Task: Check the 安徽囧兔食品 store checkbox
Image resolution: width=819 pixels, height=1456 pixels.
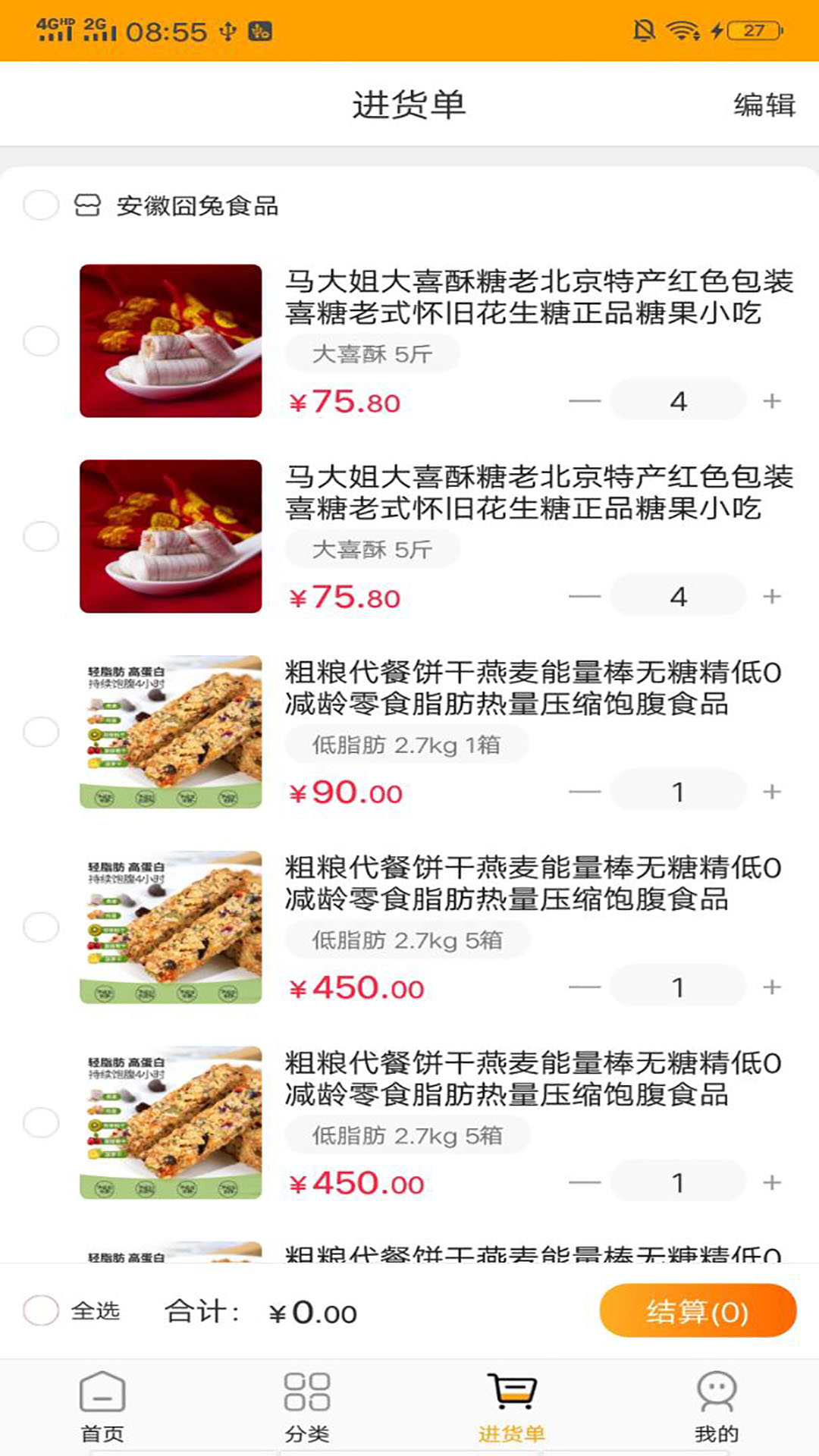Action: (x=42, y=205)
